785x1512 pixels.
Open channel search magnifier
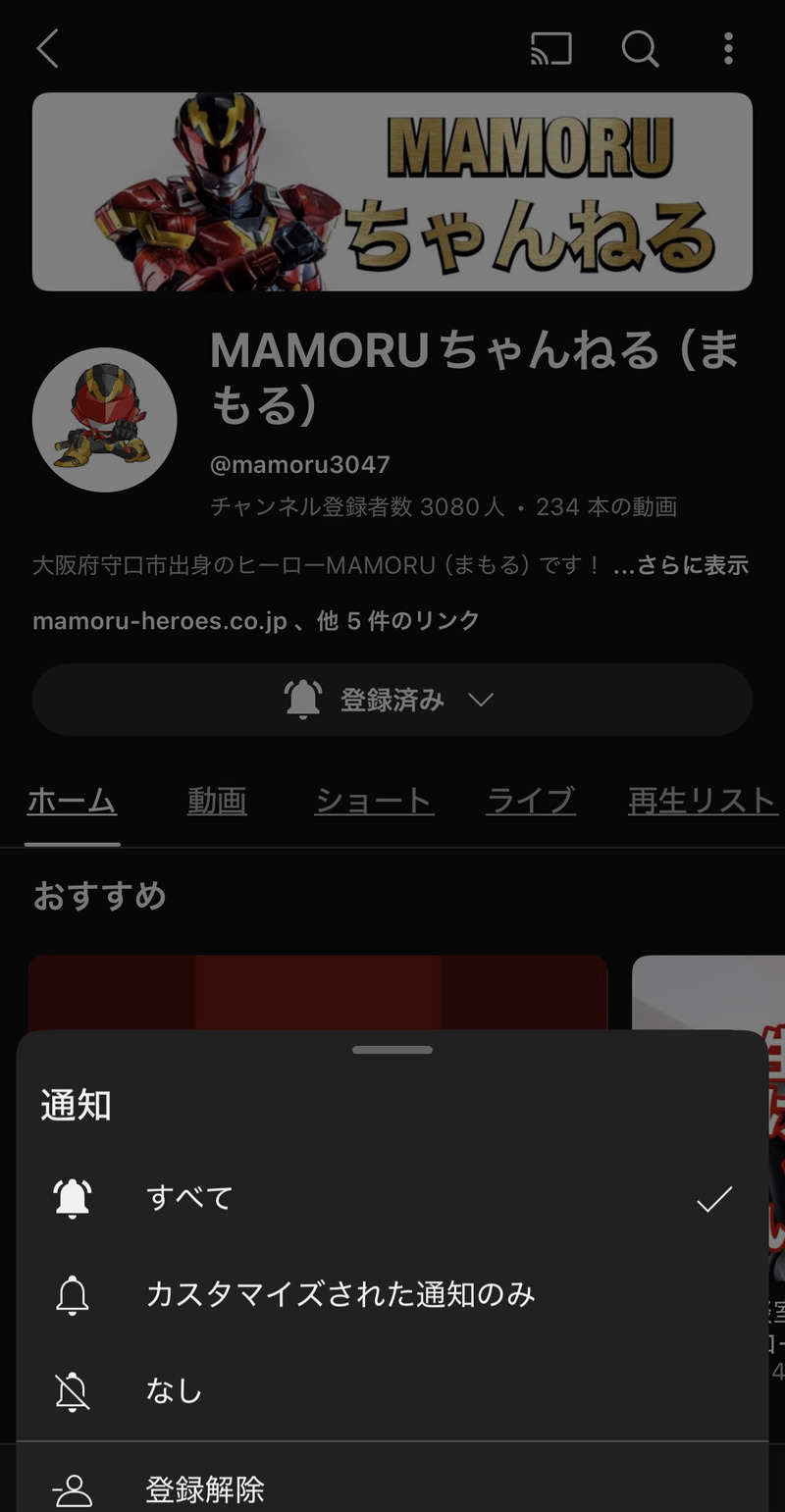click(640, 48)
